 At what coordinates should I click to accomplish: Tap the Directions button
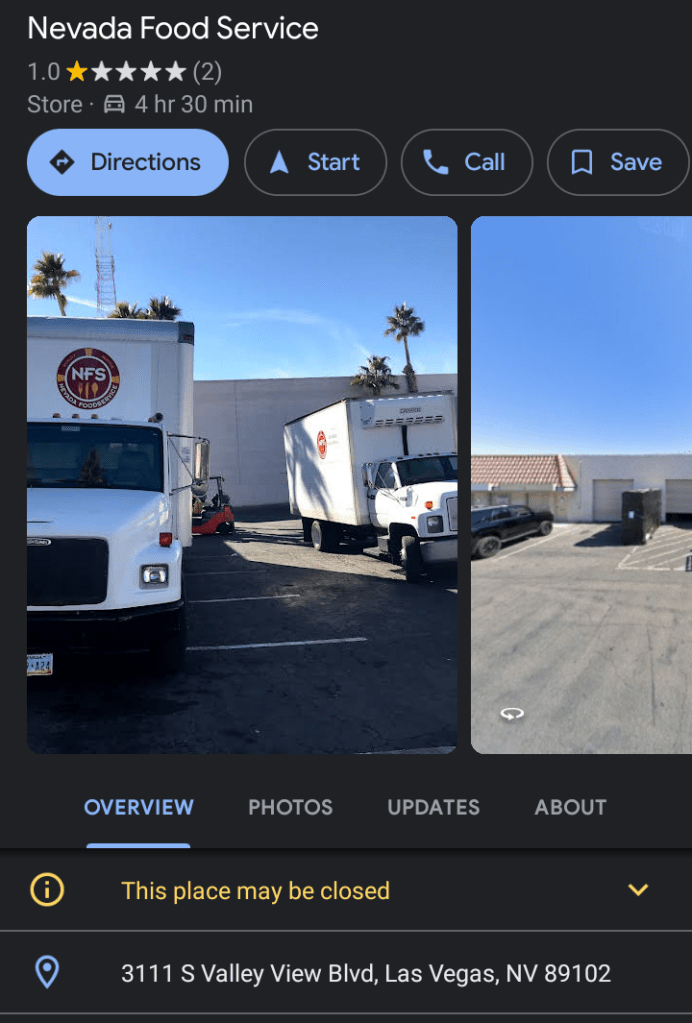[x=127, y=162]
